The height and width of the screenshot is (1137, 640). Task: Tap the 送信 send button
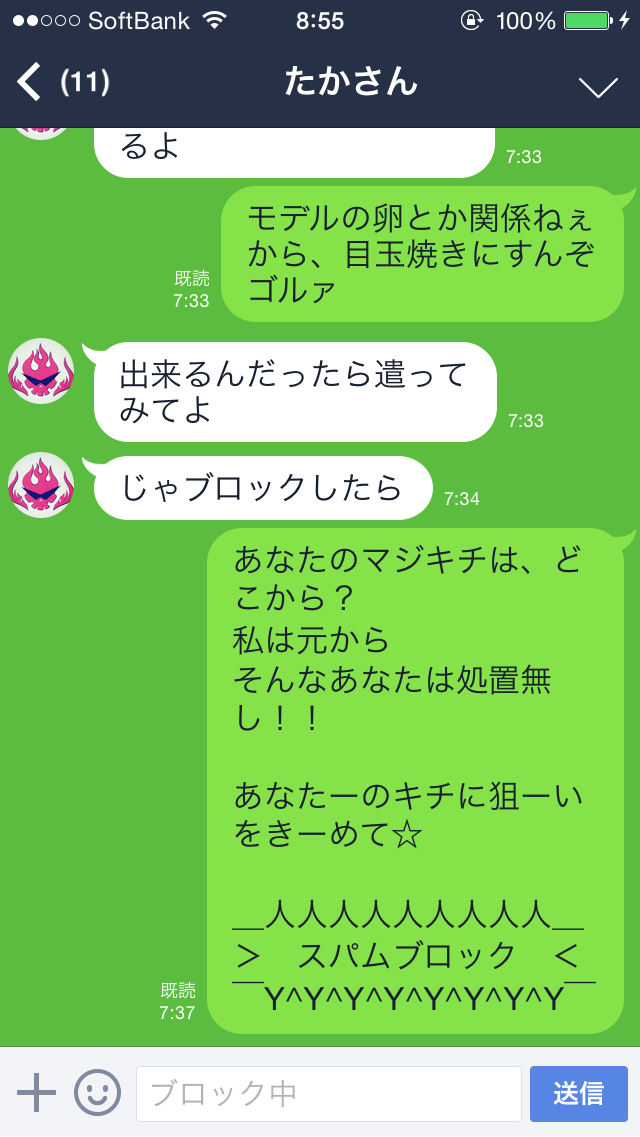[578, 1093]
